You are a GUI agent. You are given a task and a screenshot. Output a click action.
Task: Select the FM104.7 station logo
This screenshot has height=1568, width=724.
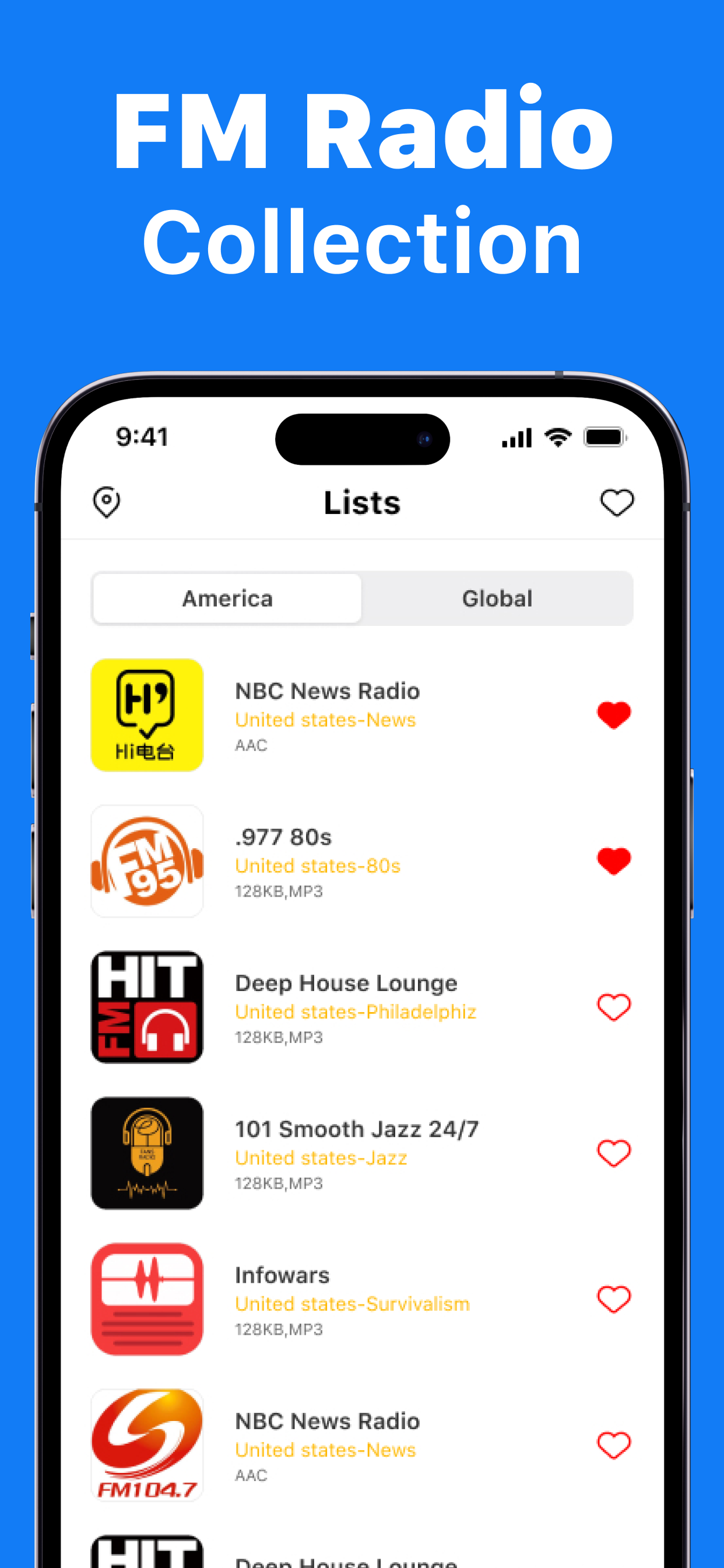(x=147, y=1445)
